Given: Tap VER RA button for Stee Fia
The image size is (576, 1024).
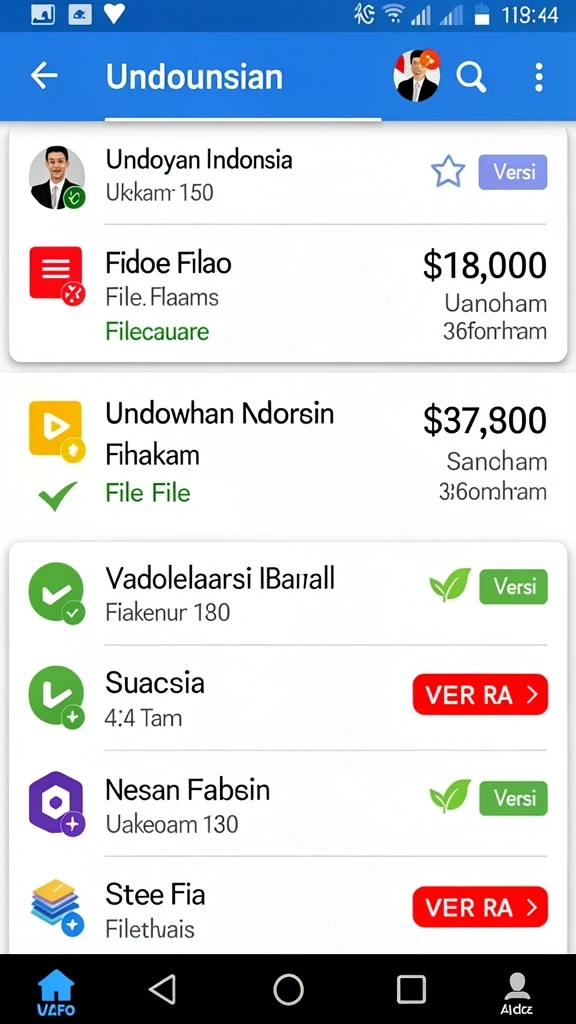Looking at the screenshot, I should pos(480,906).
